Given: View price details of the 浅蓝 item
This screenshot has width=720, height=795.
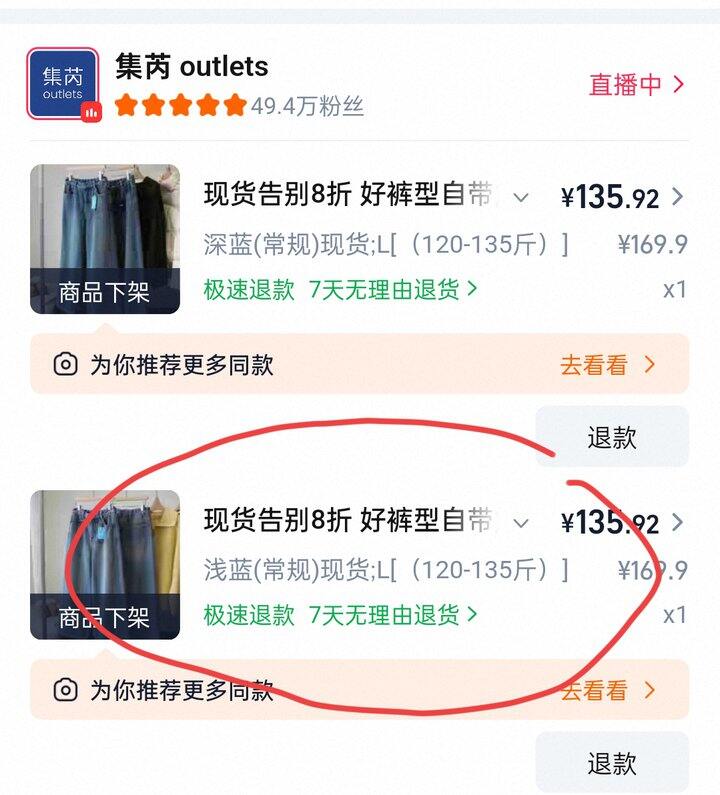Looking at the screenshot, I should [x=677, y=523].
